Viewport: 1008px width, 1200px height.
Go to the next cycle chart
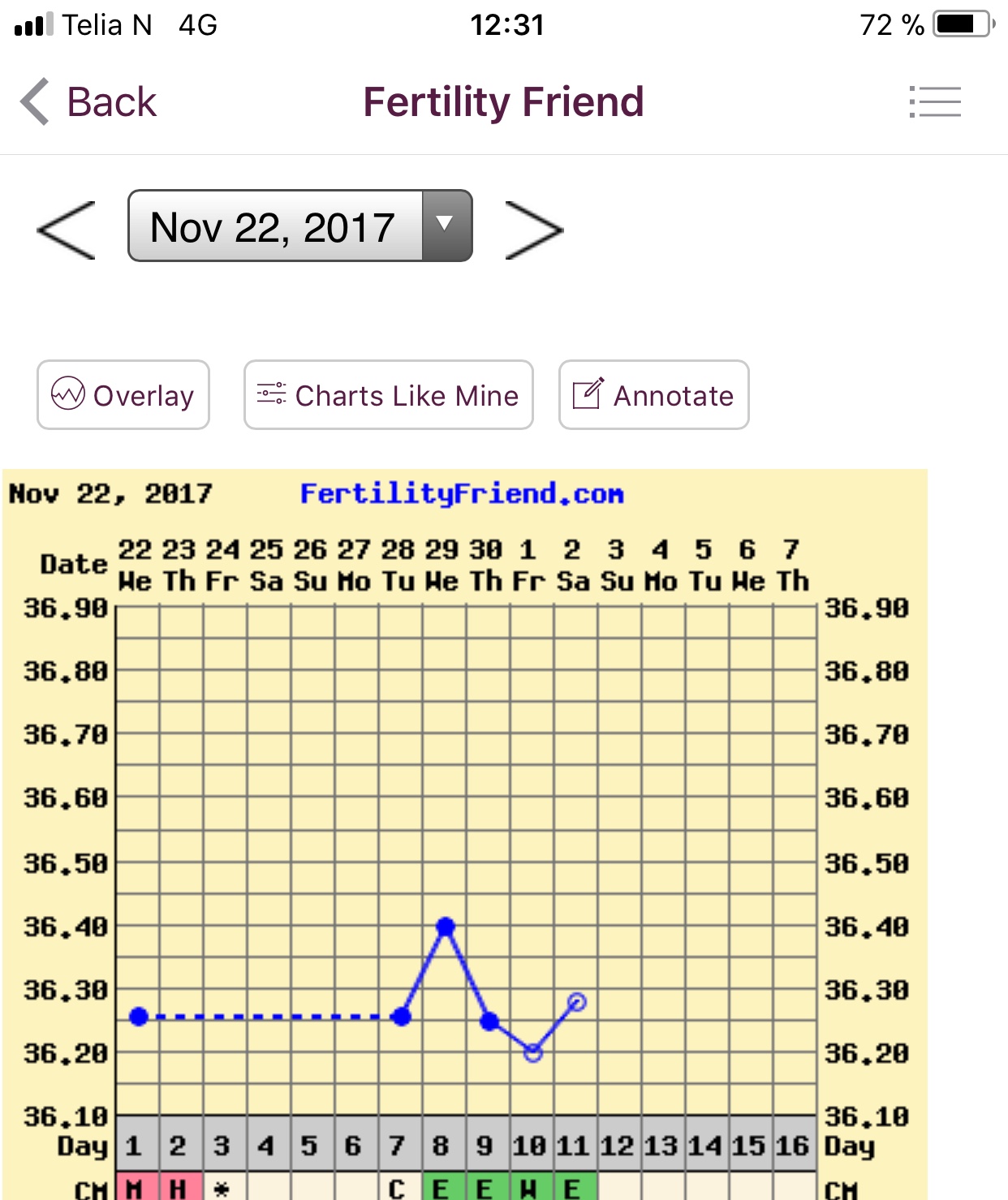tap(533, 230)
